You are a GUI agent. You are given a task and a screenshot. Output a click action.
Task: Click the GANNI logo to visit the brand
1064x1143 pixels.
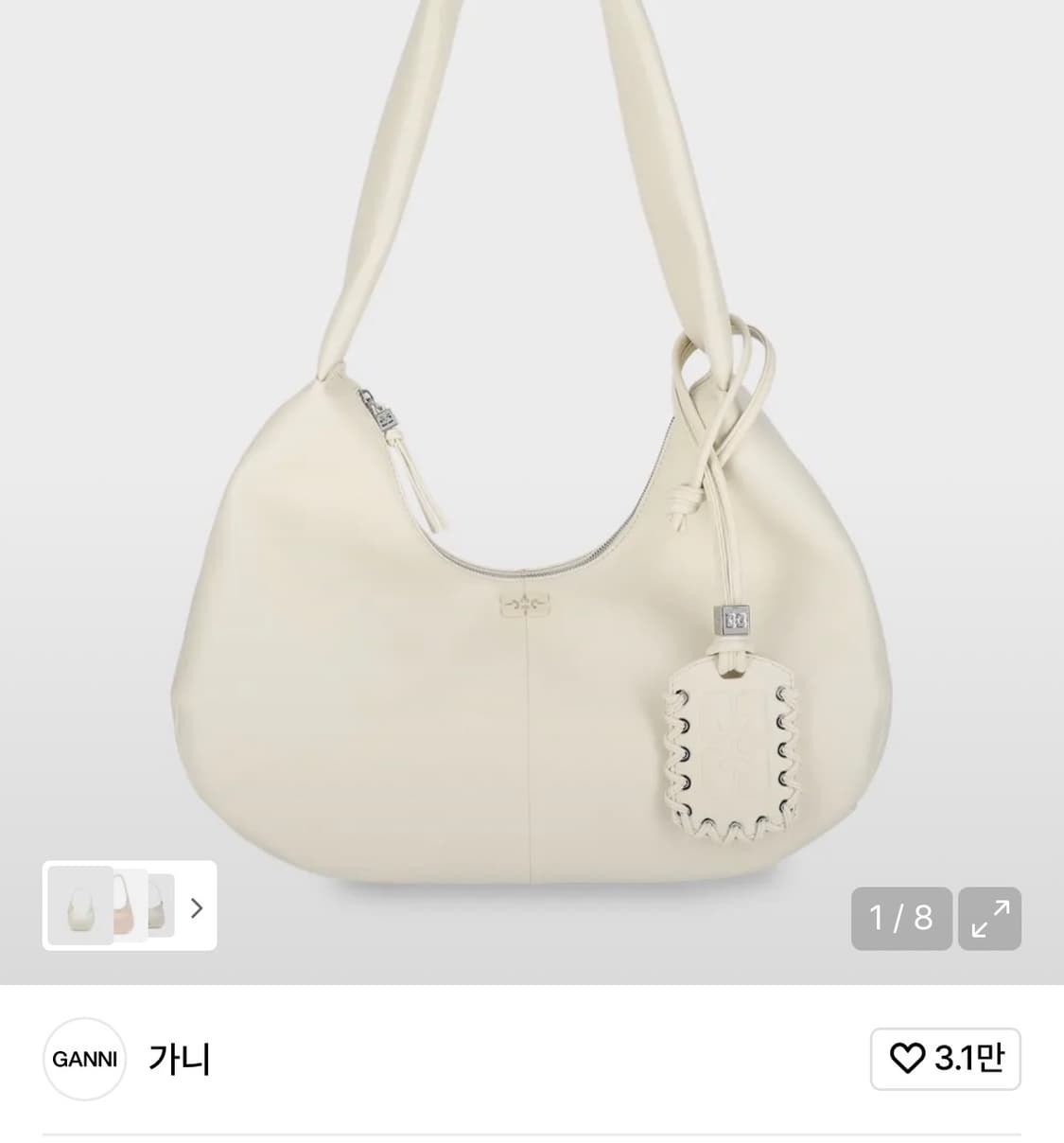(84, 1060)
